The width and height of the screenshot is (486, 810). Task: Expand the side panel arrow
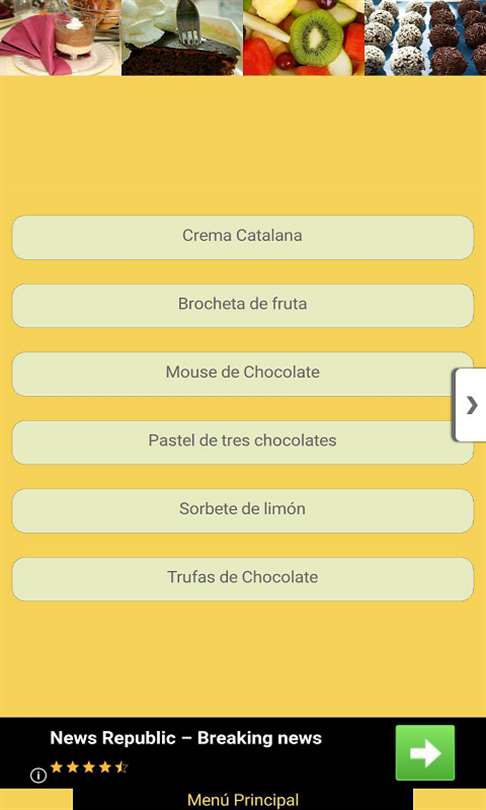point(470,405)
